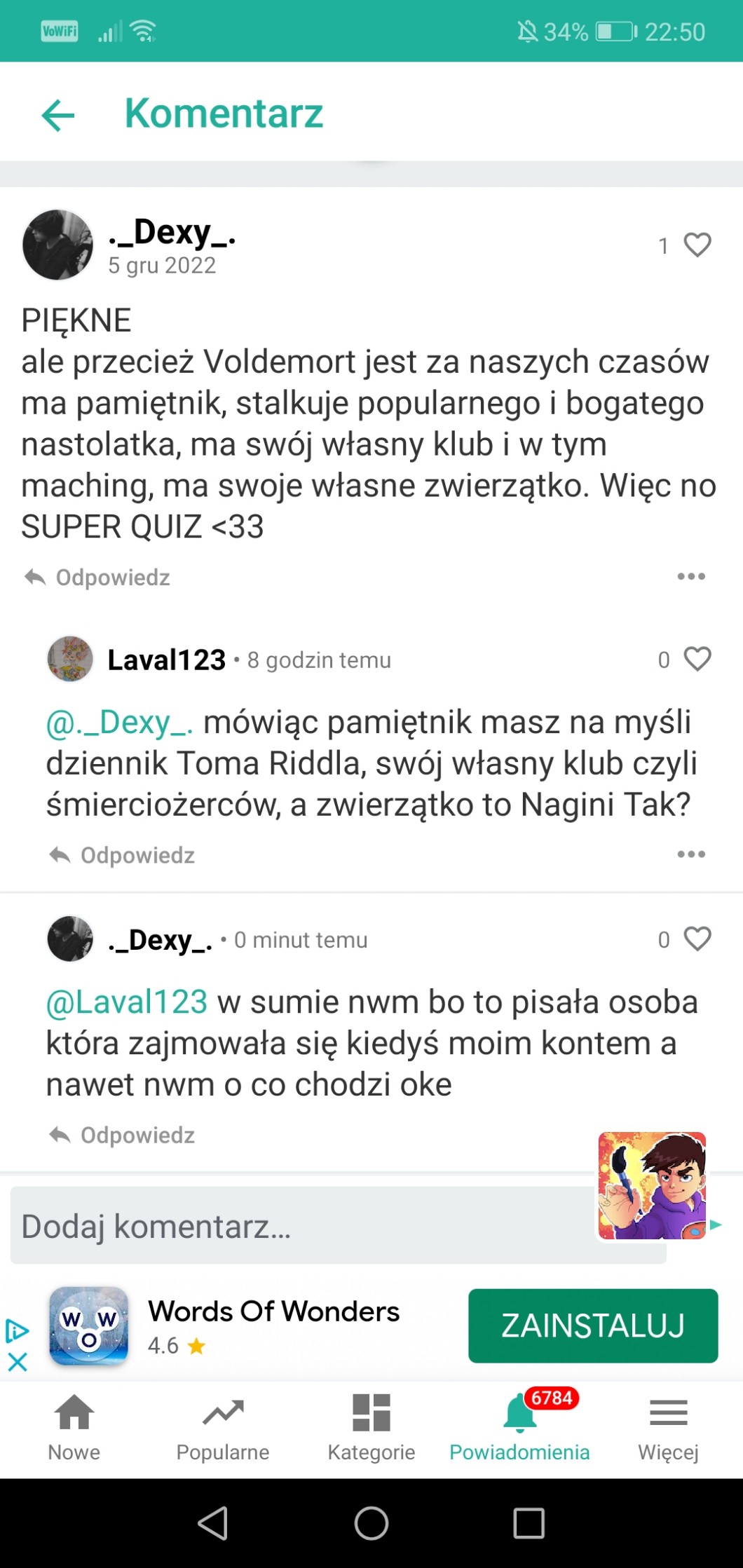Open the three-dot menu on Laval123's reply
This screenshot has width=743, height=1568.
tap(691, 854)
